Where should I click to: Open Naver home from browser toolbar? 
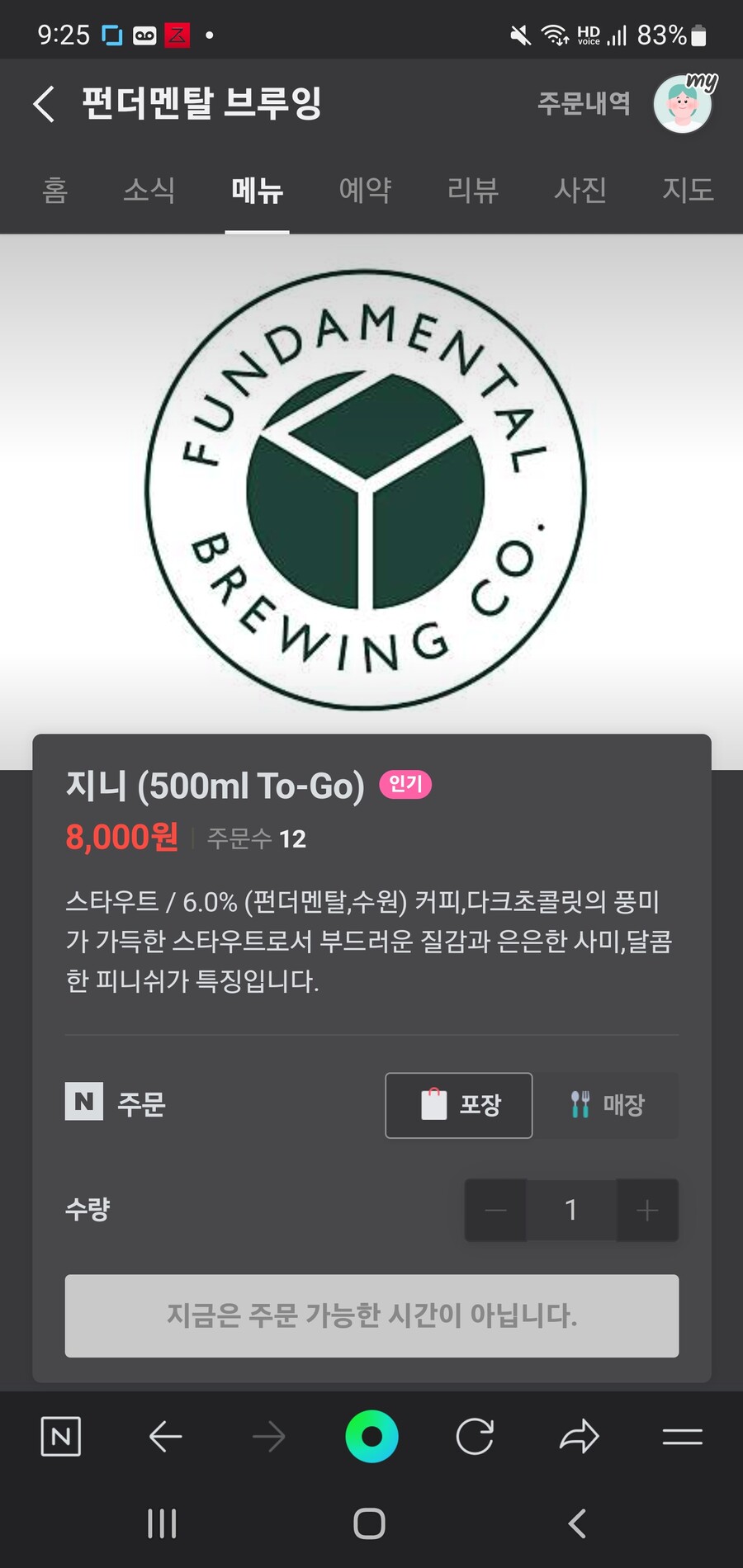pyautogui.click(x=61, y=1437)
